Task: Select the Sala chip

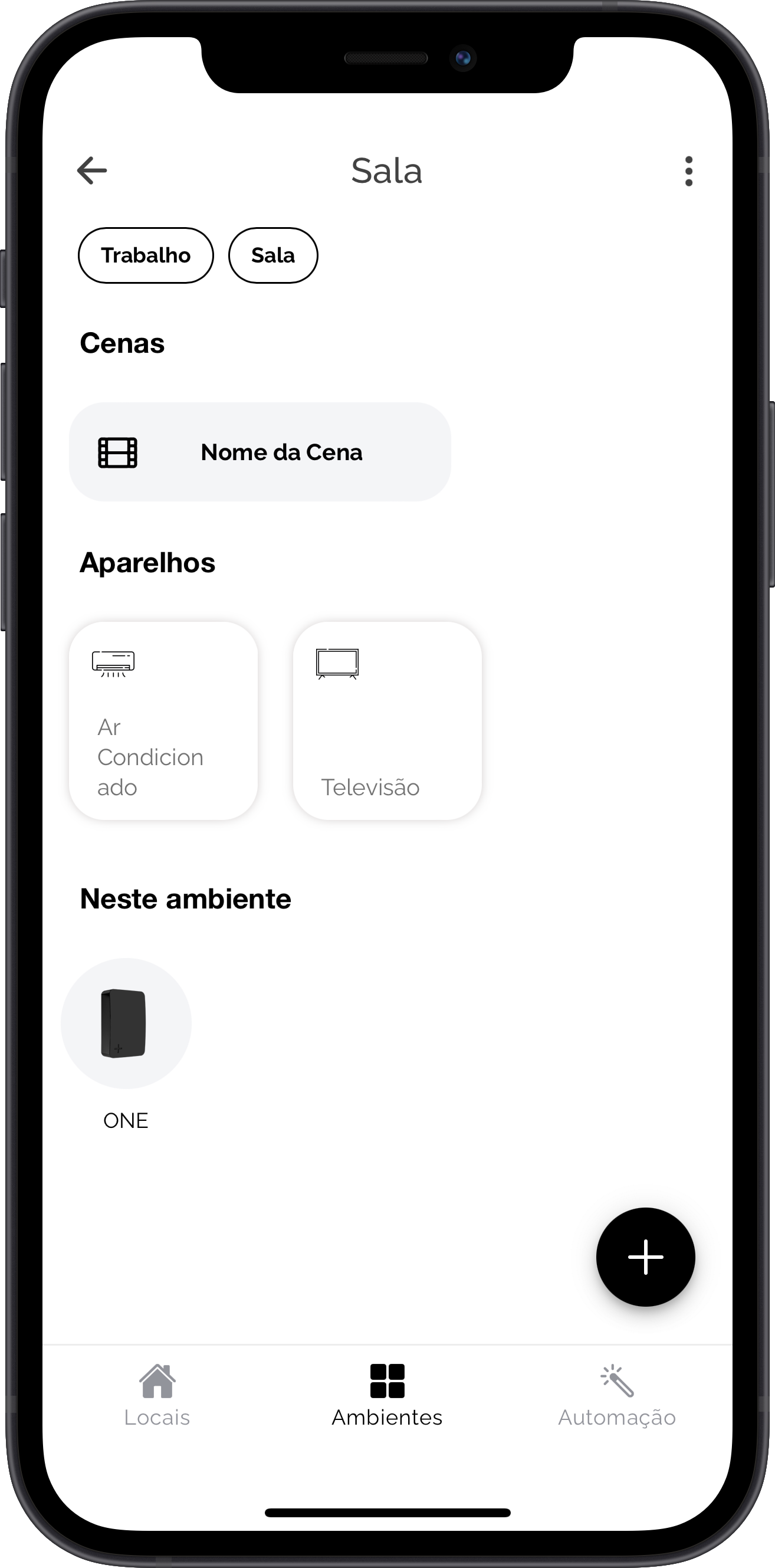Action: [x=272, y=255]
